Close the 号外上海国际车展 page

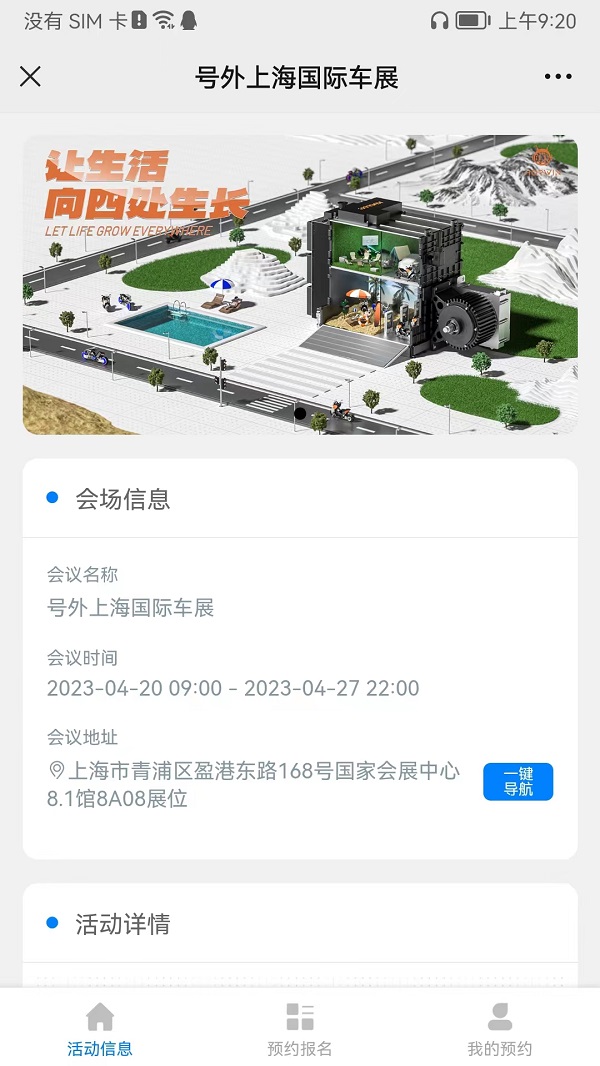tap(31, 77)
